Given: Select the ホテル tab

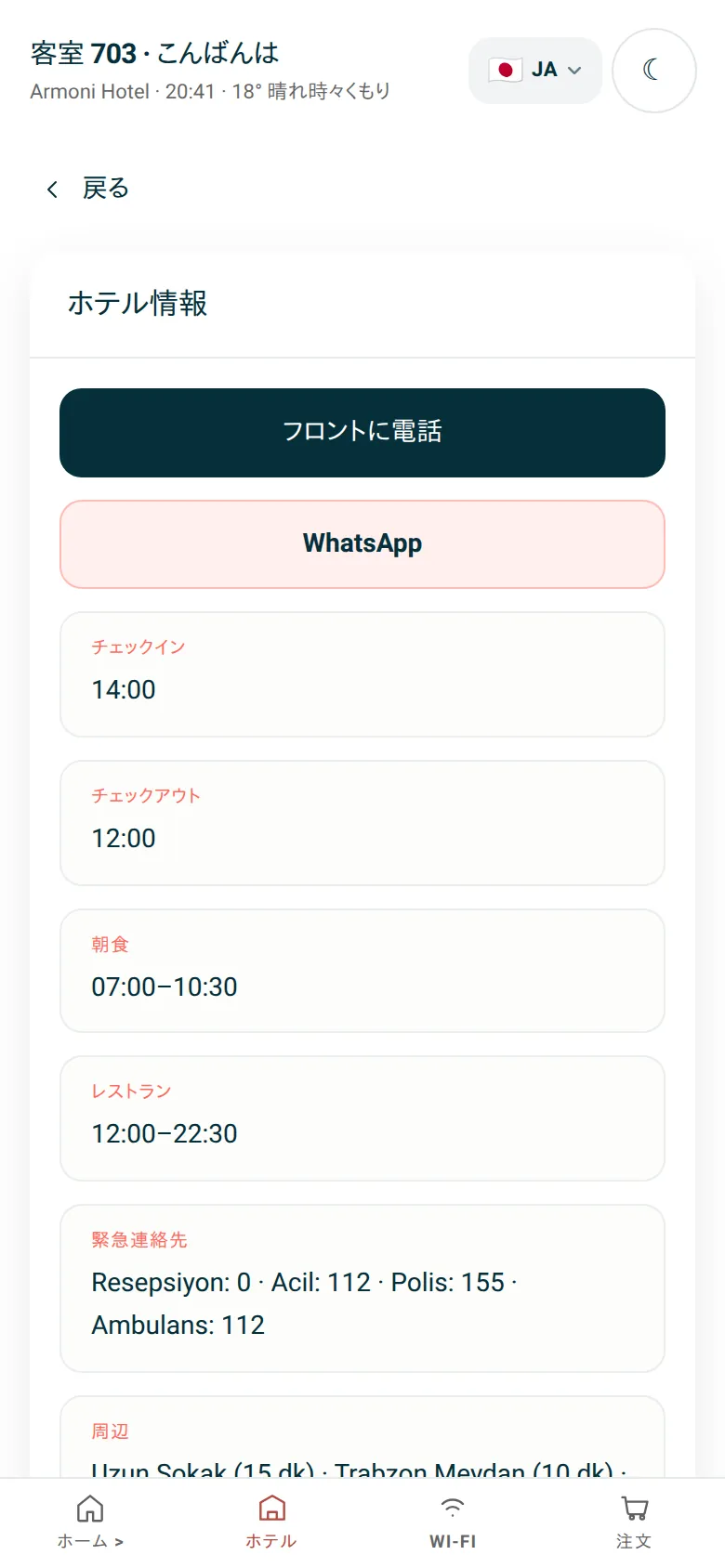Looking at the screenshot, I should [271, 1522].
